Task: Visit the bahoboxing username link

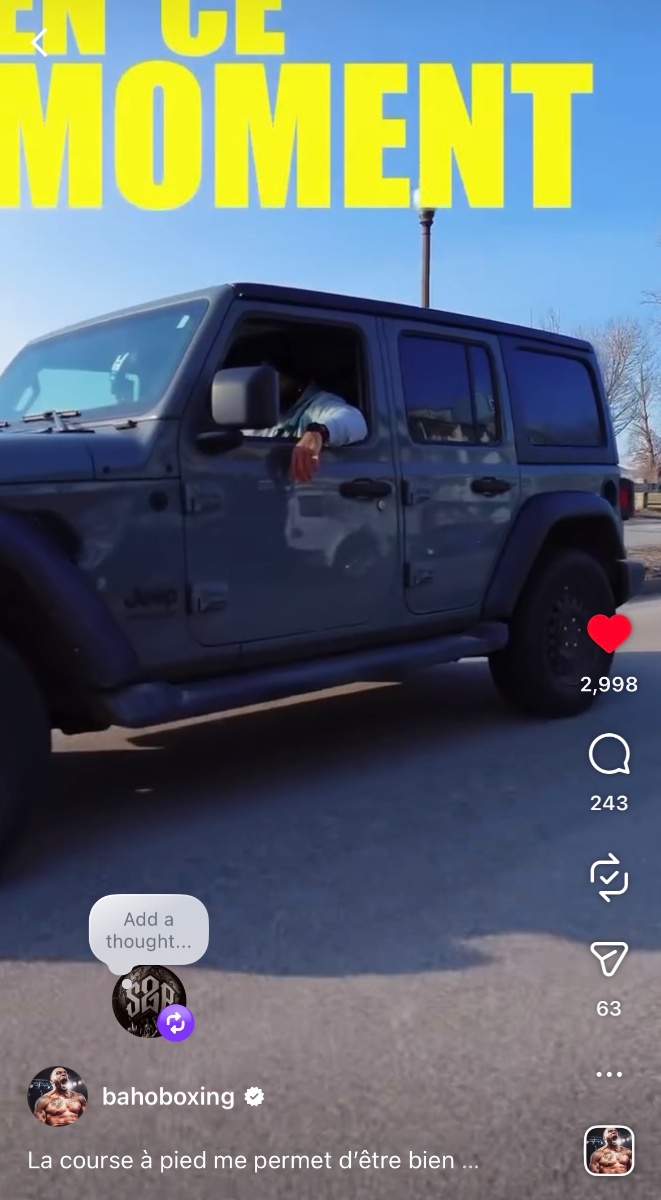Action: coord(168,1097)
